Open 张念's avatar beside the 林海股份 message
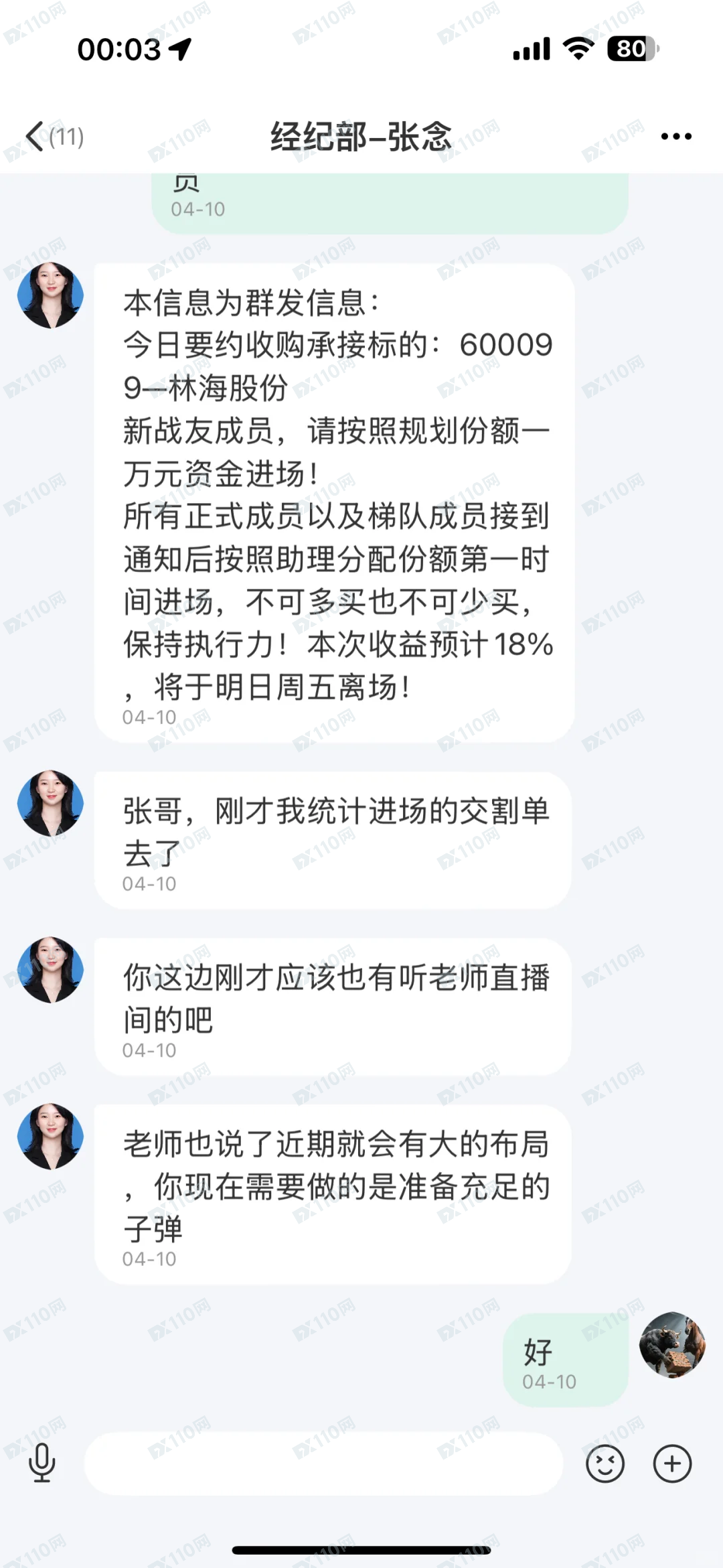 pyautogui.click(x=50, y=295)
